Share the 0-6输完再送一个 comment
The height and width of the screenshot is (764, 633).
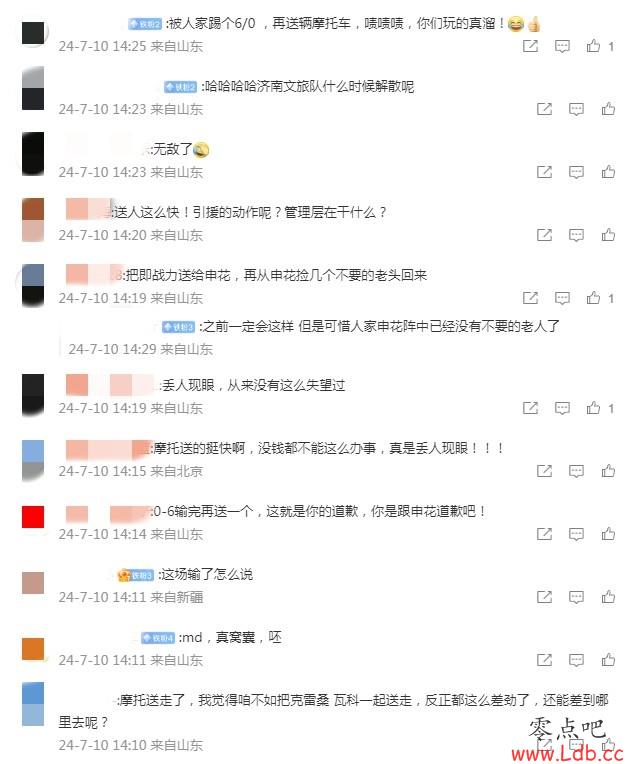[544, 534]
